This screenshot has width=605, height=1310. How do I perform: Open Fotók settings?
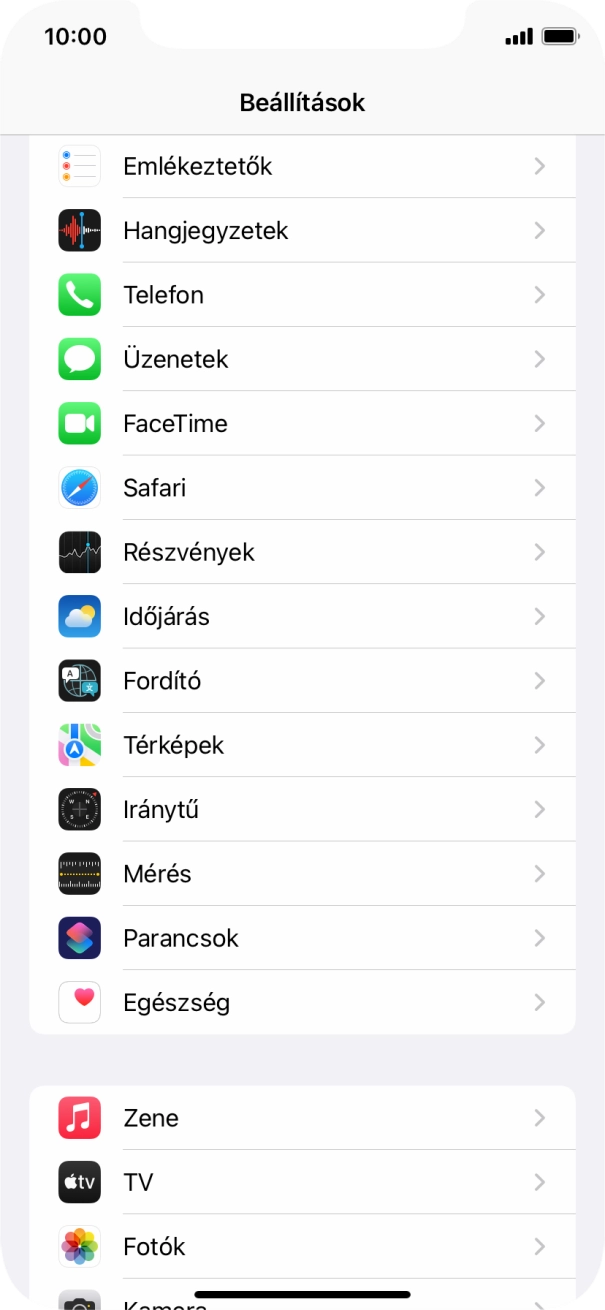point(300,1247)
